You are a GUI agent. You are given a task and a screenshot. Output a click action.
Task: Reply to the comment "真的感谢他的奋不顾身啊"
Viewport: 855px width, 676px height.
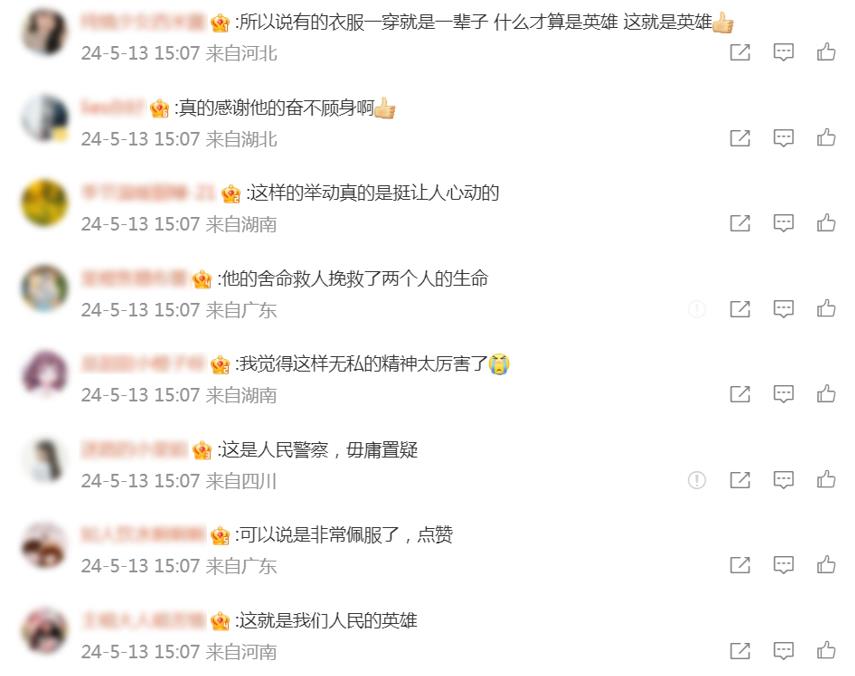pos(784,139)
